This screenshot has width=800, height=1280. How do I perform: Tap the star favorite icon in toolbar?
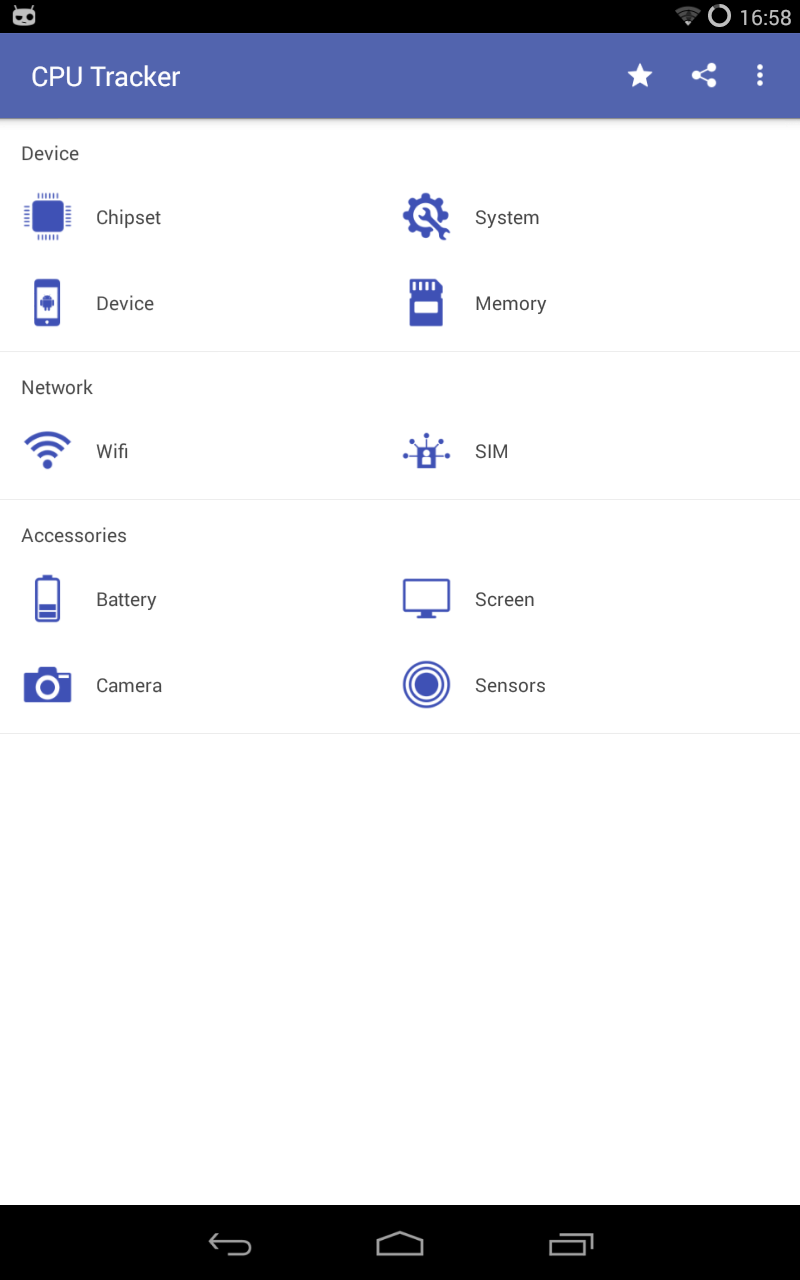639,75
